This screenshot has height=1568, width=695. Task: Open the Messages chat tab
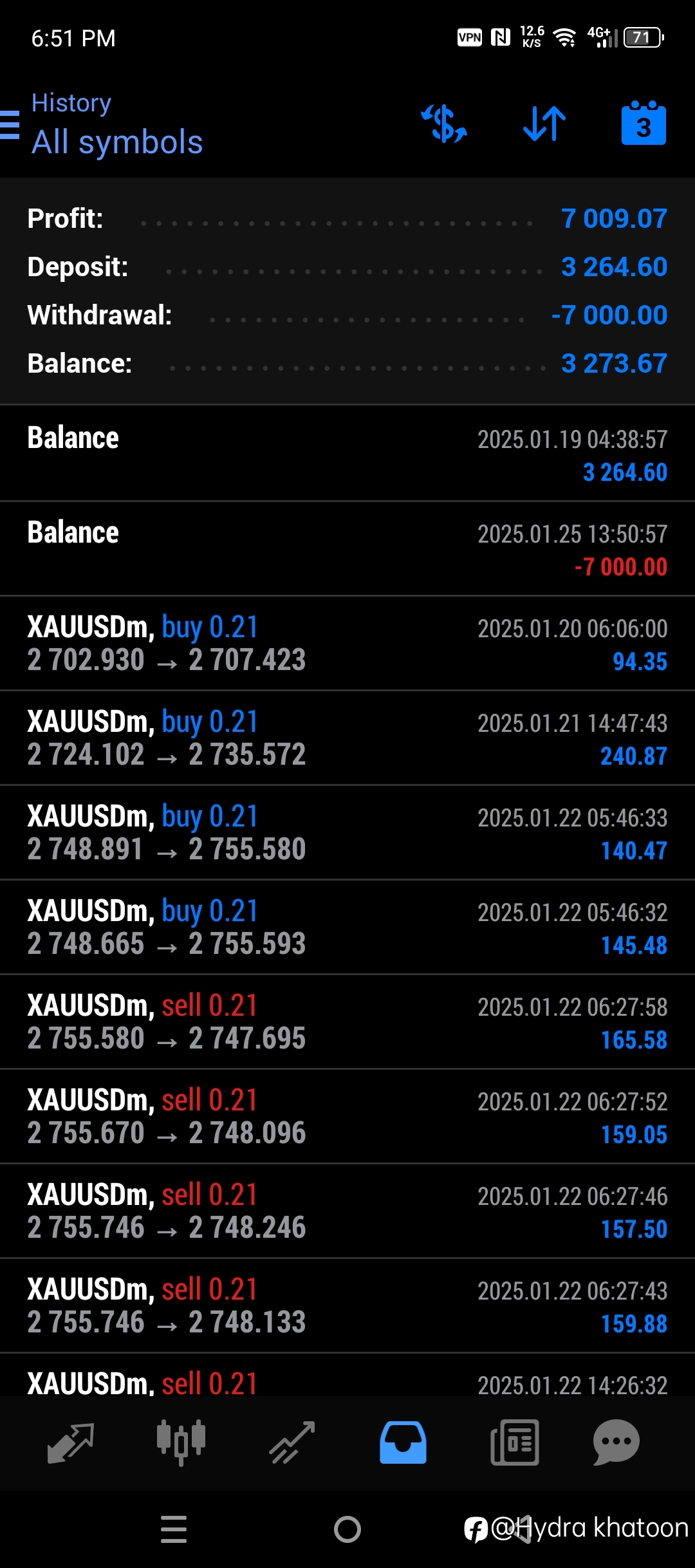[616, 1442]
